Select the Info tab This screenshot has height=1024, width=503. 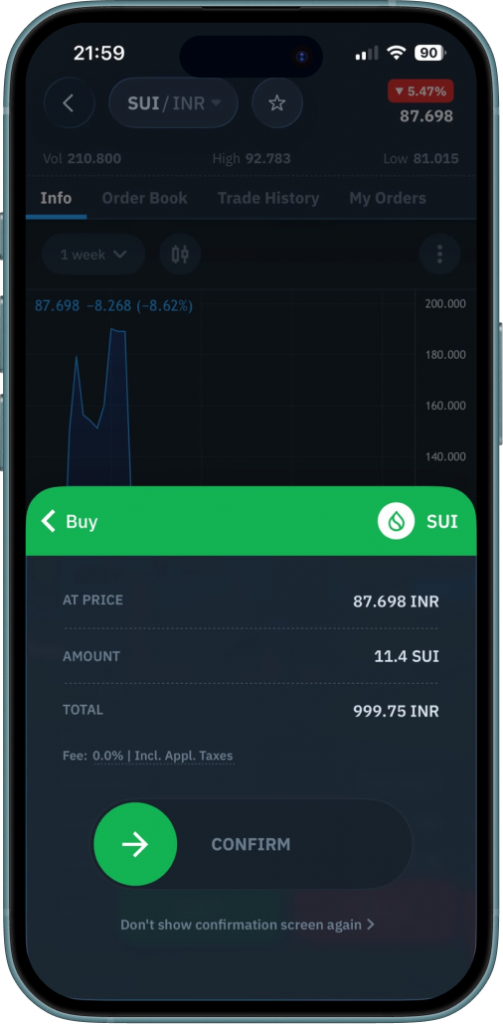(56, 198)
